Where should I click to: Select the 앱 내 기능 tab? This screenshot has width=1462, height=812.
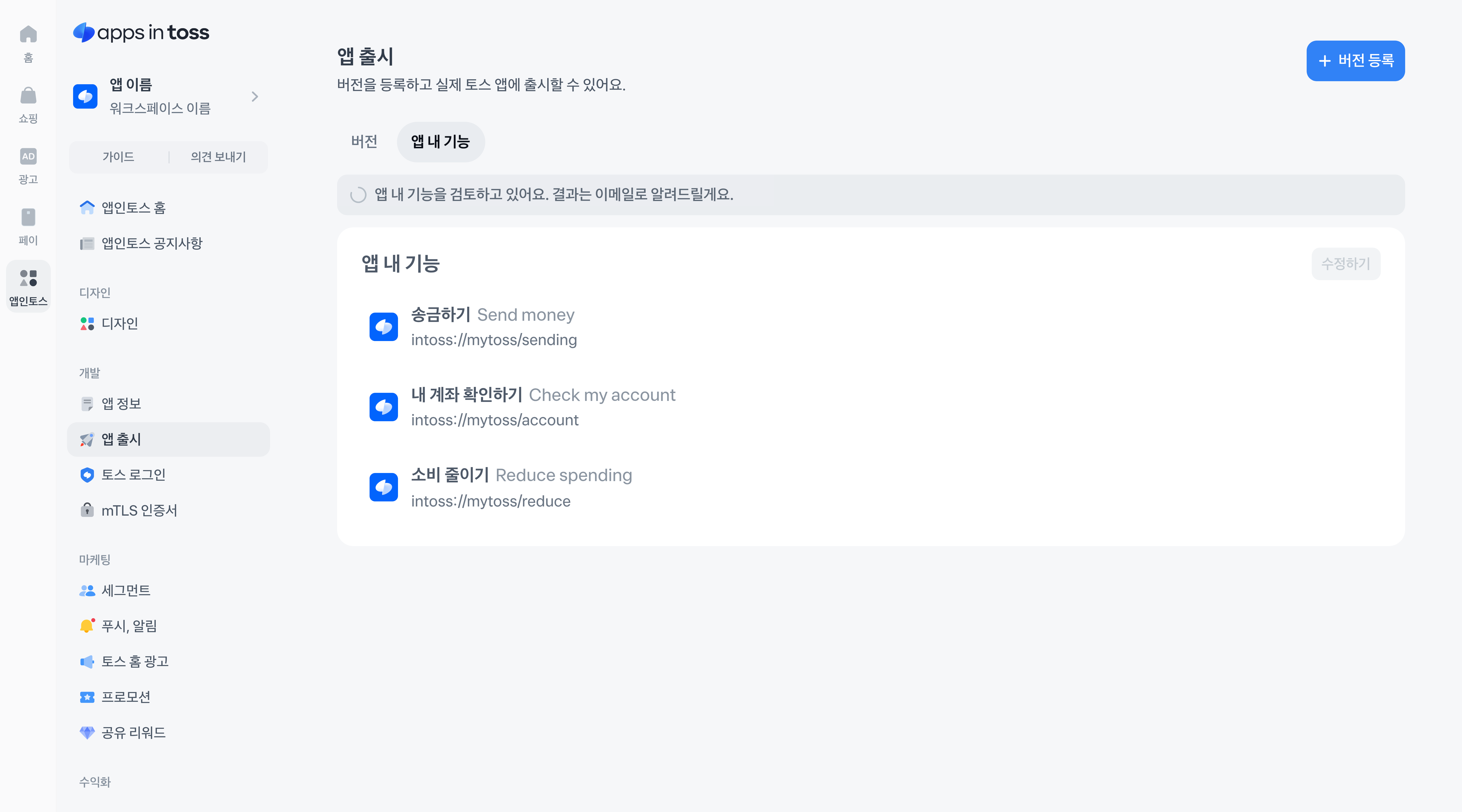(x=440, y=142)
